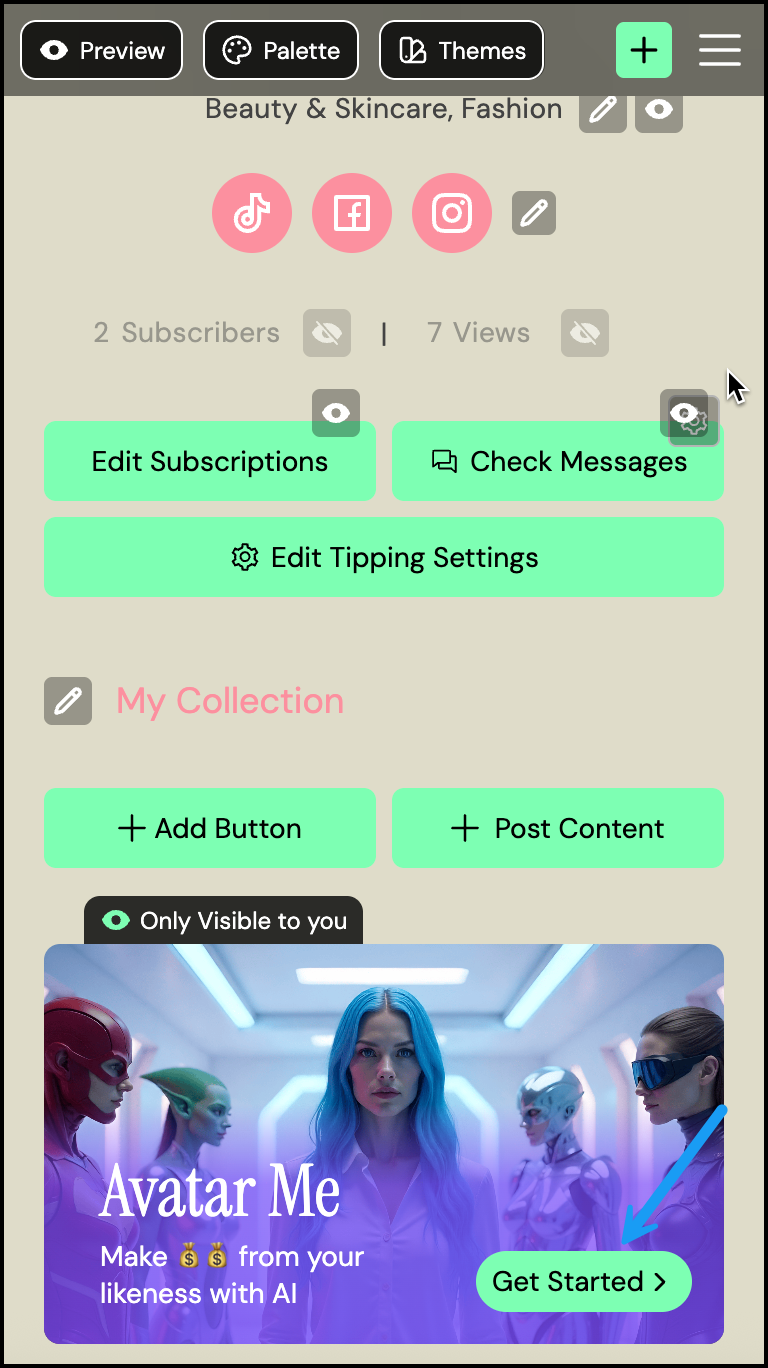768x1368 pixels.
Task: Edit the social media links
Action: 534,213
